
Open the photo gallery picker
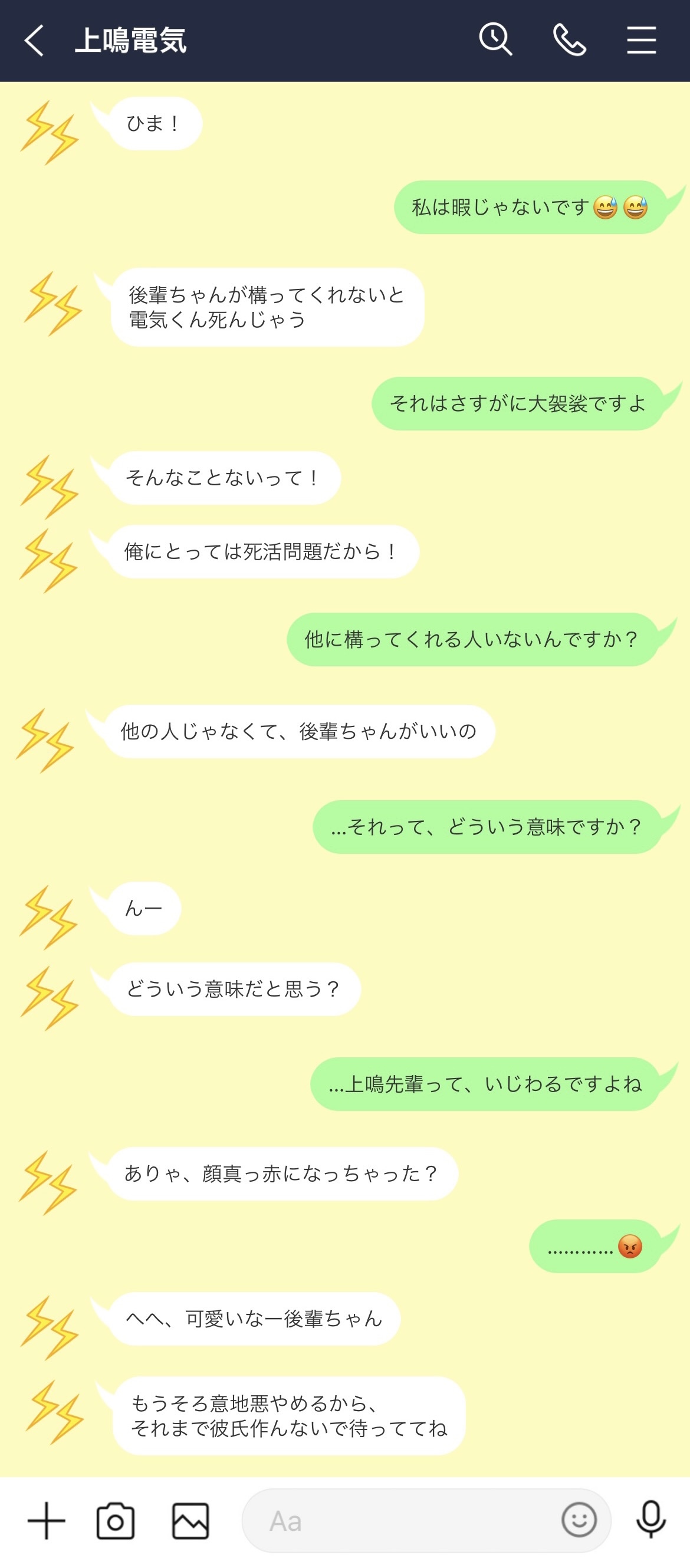[190, 1520]
